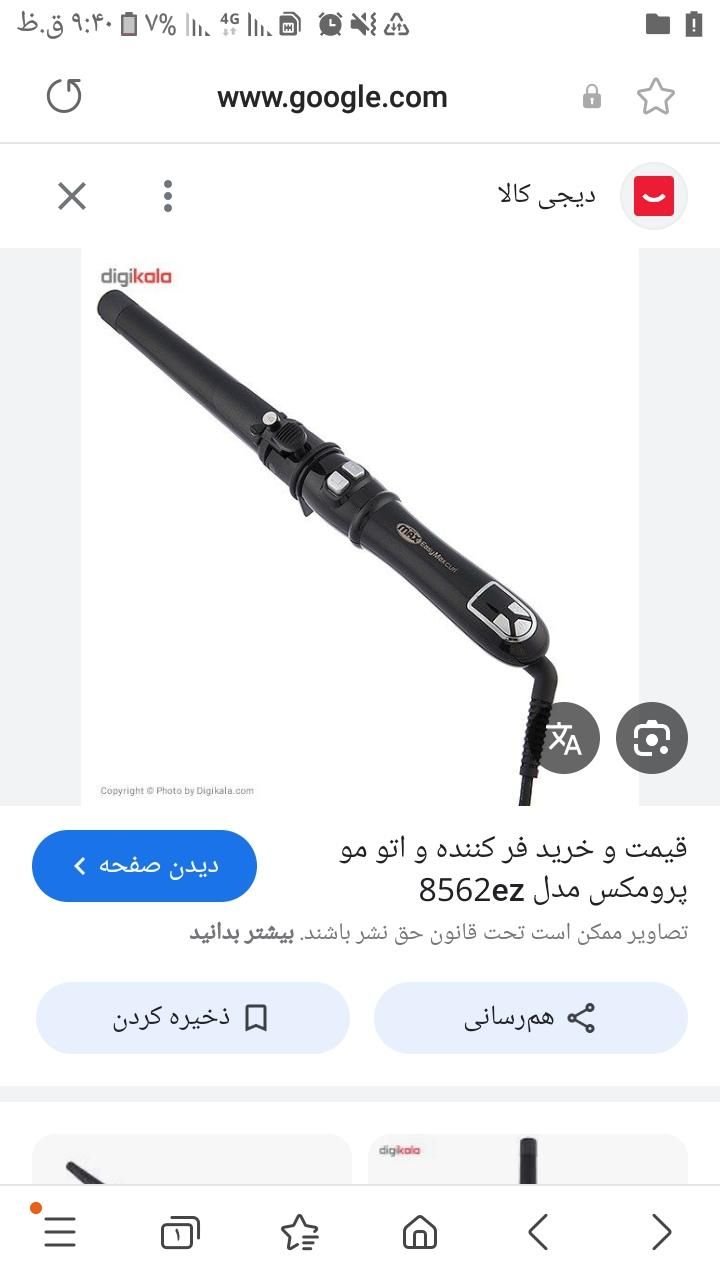Open the tab switcher showing 1 tab
The height and width of the screenshot is (1280, 720).
coord(180,1232)
